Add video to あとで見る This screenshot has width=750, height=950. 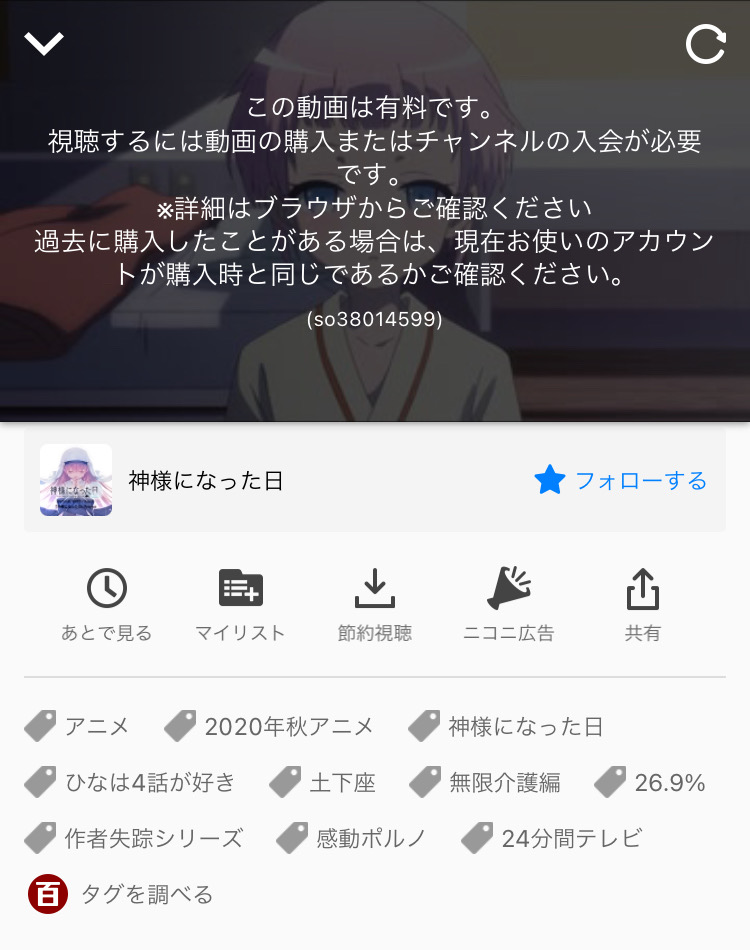(x=106, y=604)
